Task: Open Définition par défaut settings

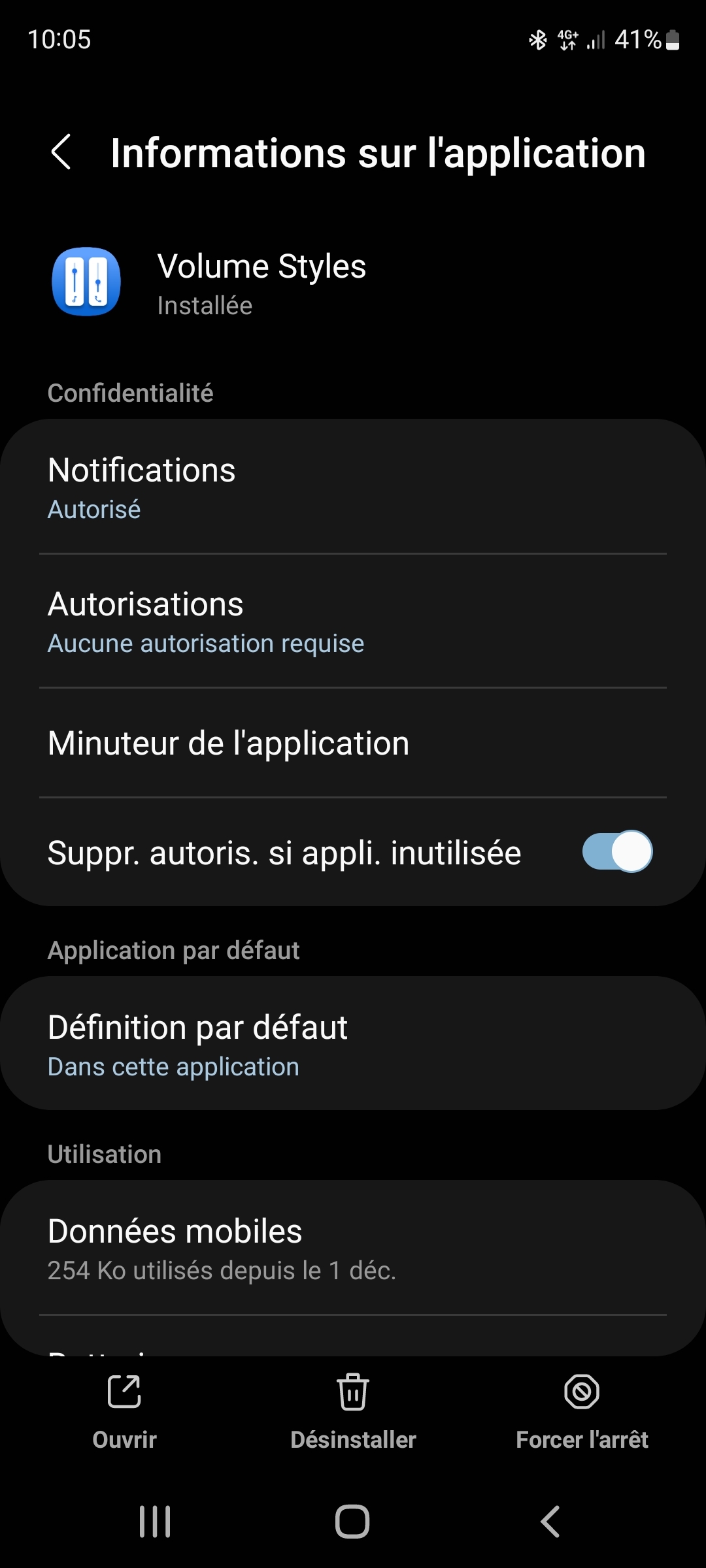Action: coord(353,1044)
